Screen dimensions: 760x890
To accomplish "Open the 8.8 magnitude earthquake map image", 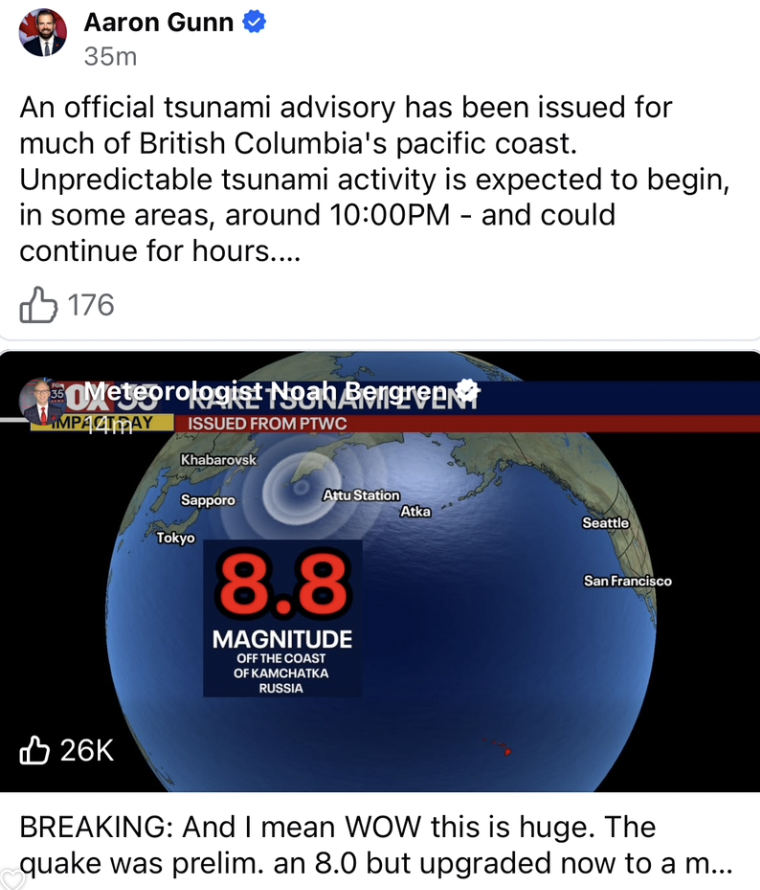I will point(380,571).
